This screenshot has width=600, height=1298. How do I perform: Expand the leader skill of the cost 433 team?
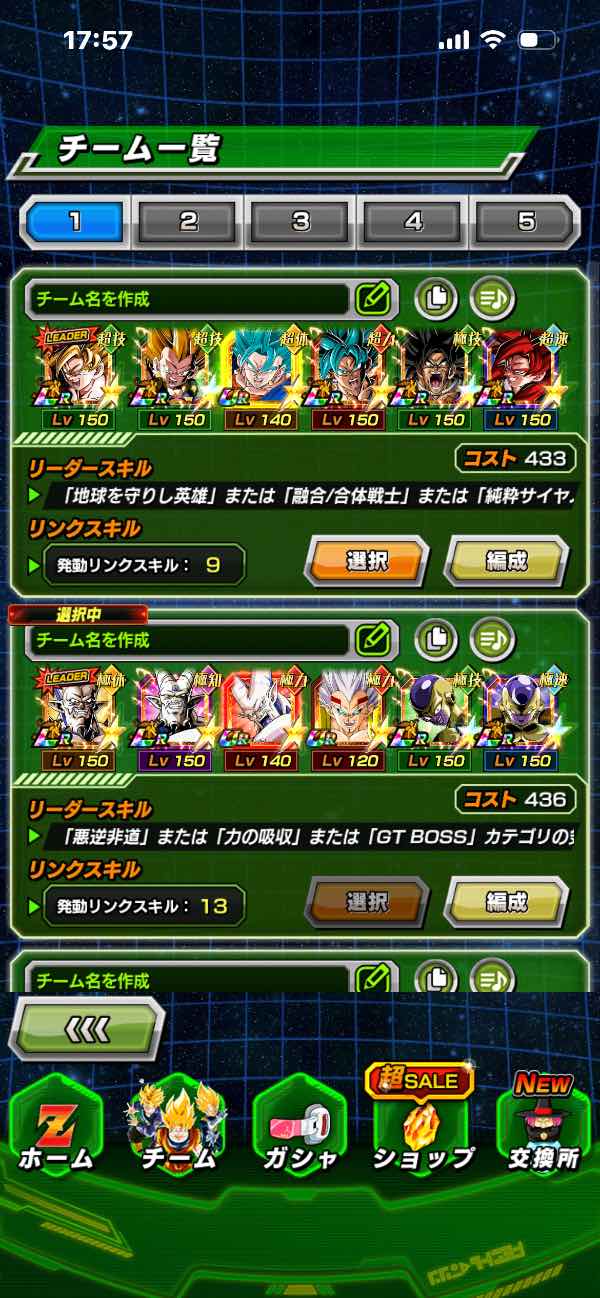pyautogui.click(x=300, y=495)
